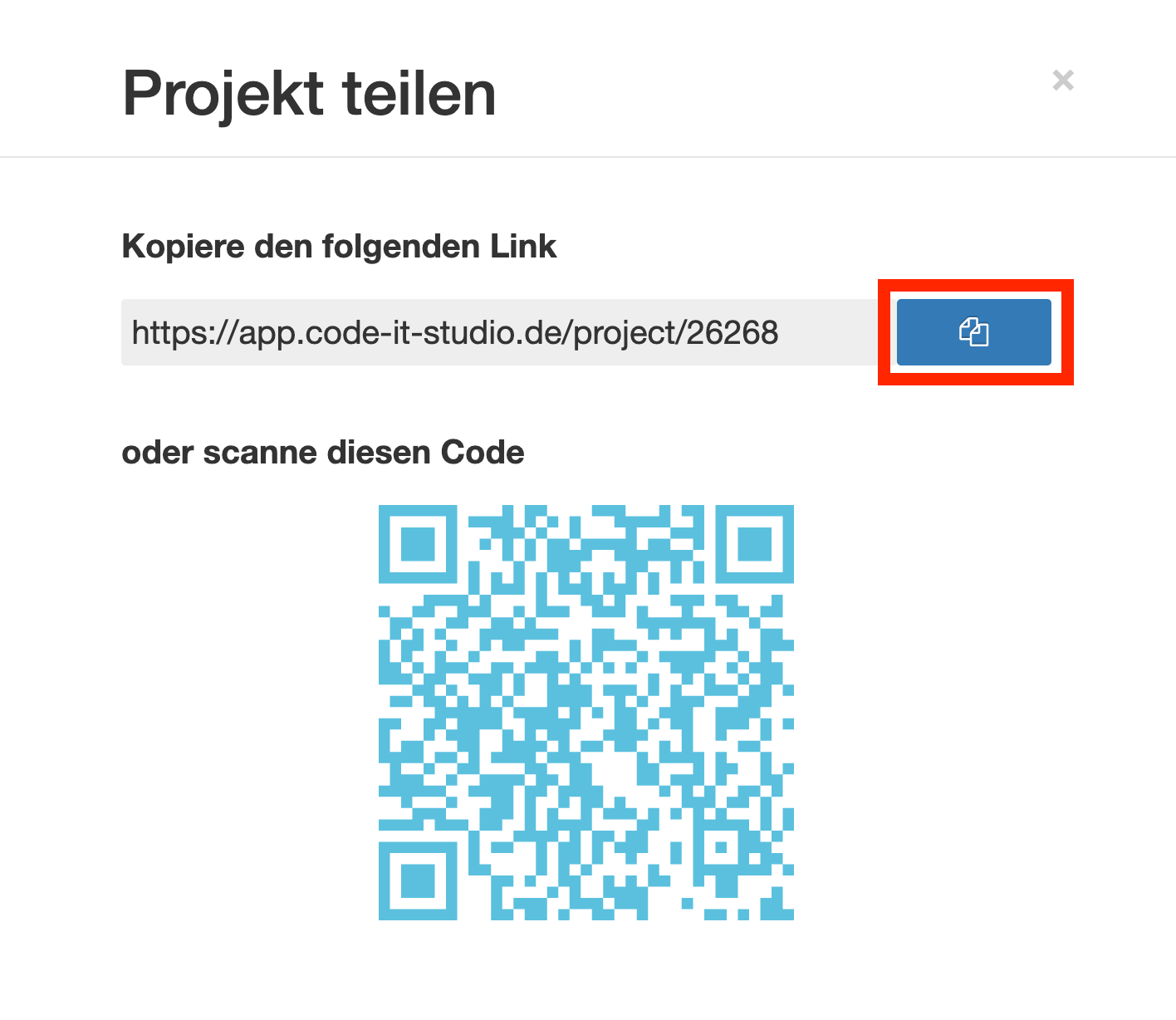This screenshot has width=1176, height=1020.
Task: Select the project link text field
Action: point(498,332)
